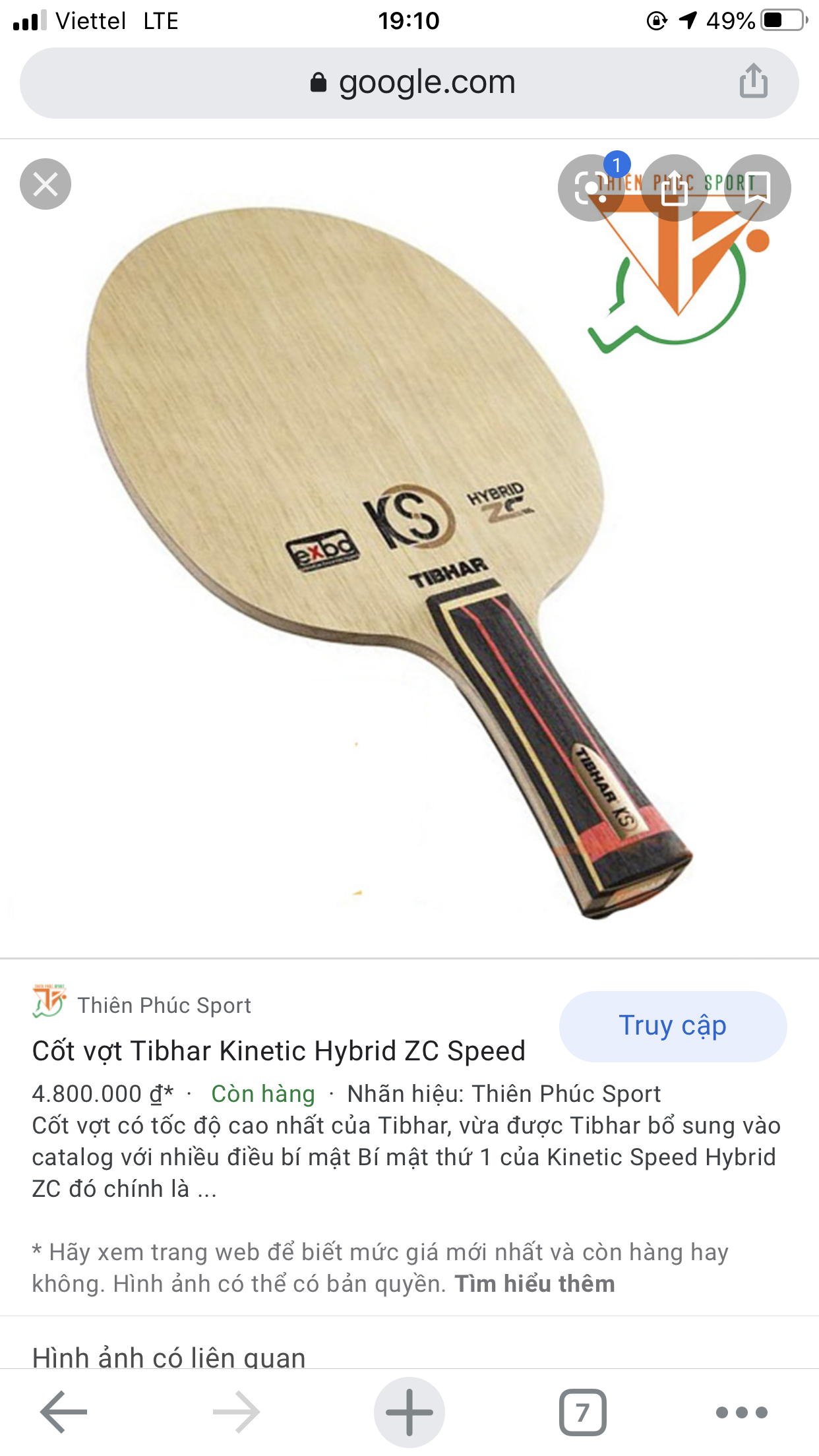This screenshot has width=819, height=1456.
Task: Open Tìm hiểu thêm link
Action: [535, 1284]
